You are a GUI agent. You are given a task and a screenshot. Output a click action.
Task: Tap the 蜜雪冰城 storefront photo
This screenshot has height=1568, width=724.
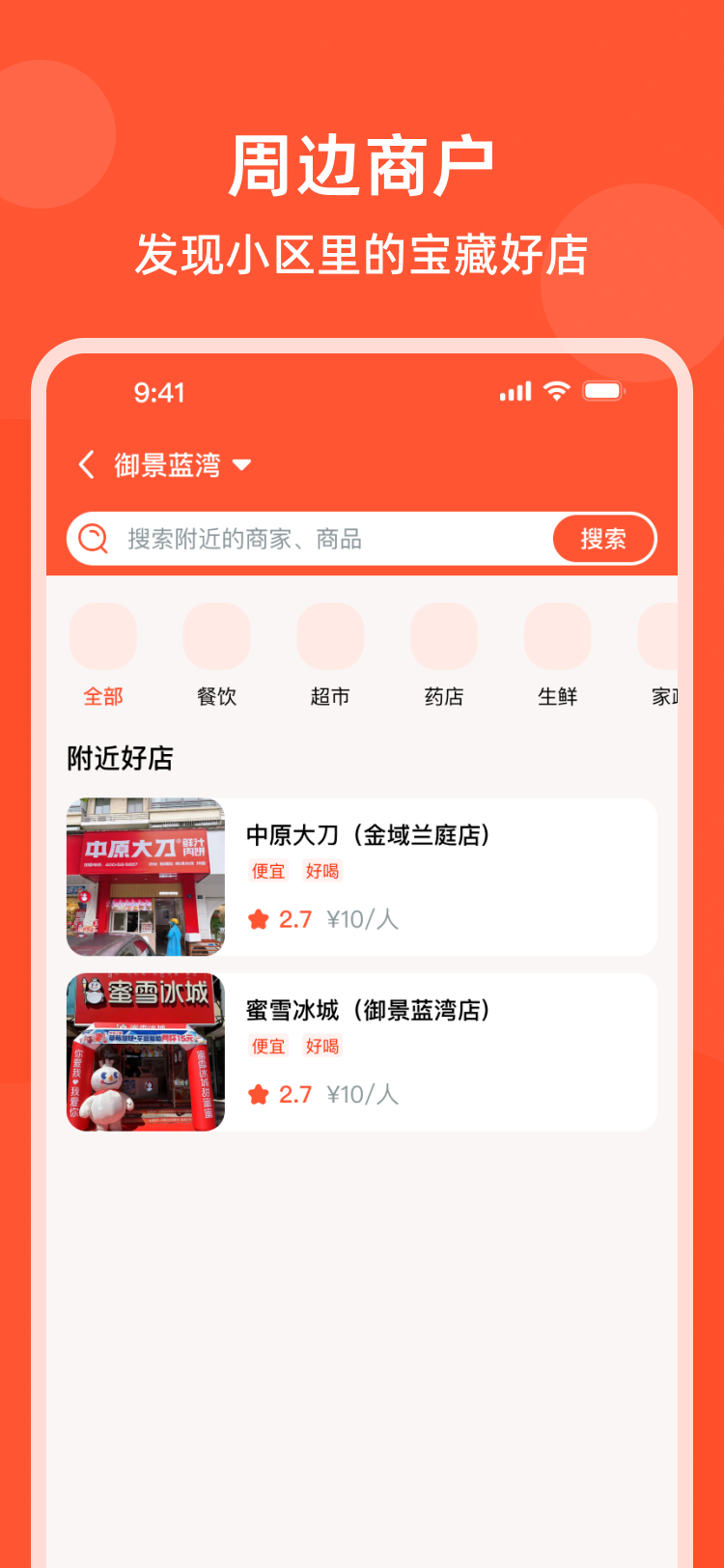point(145,1051)
